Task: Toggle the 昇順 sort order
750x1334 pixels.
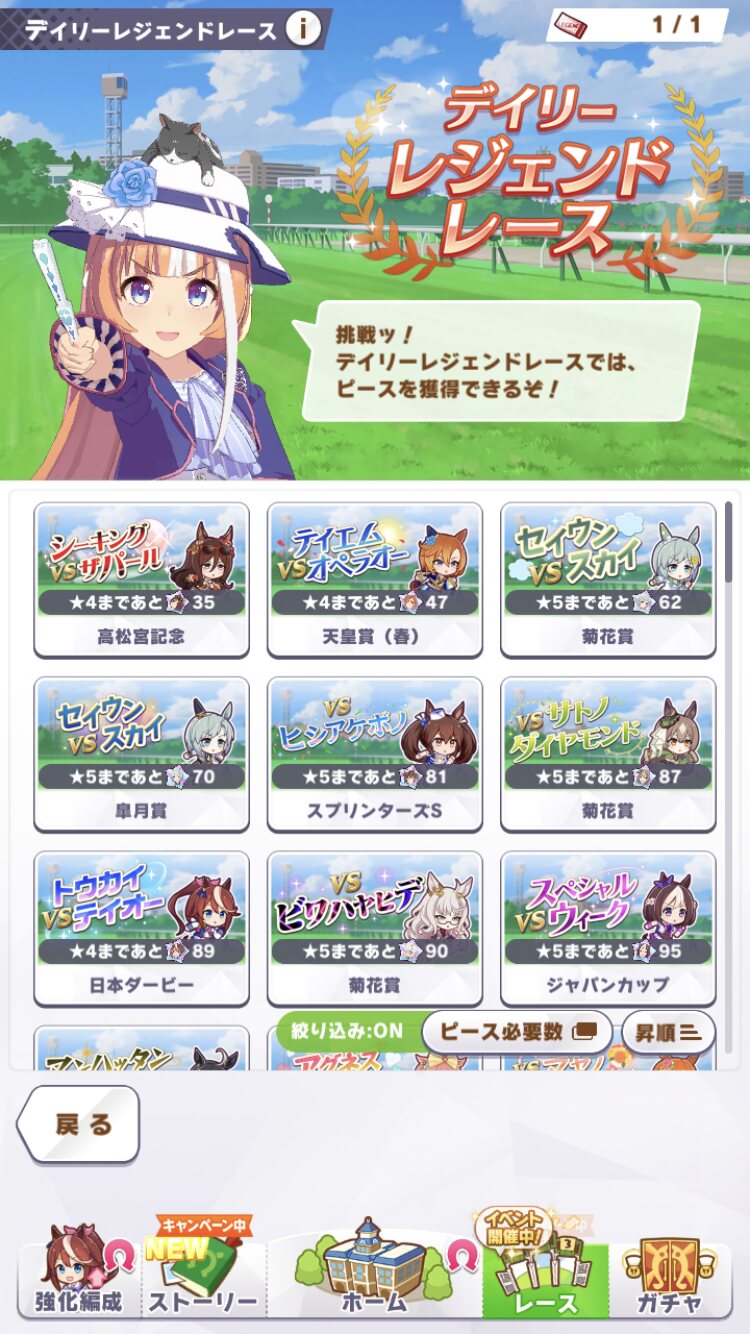Action: [x=668, y=1031]
